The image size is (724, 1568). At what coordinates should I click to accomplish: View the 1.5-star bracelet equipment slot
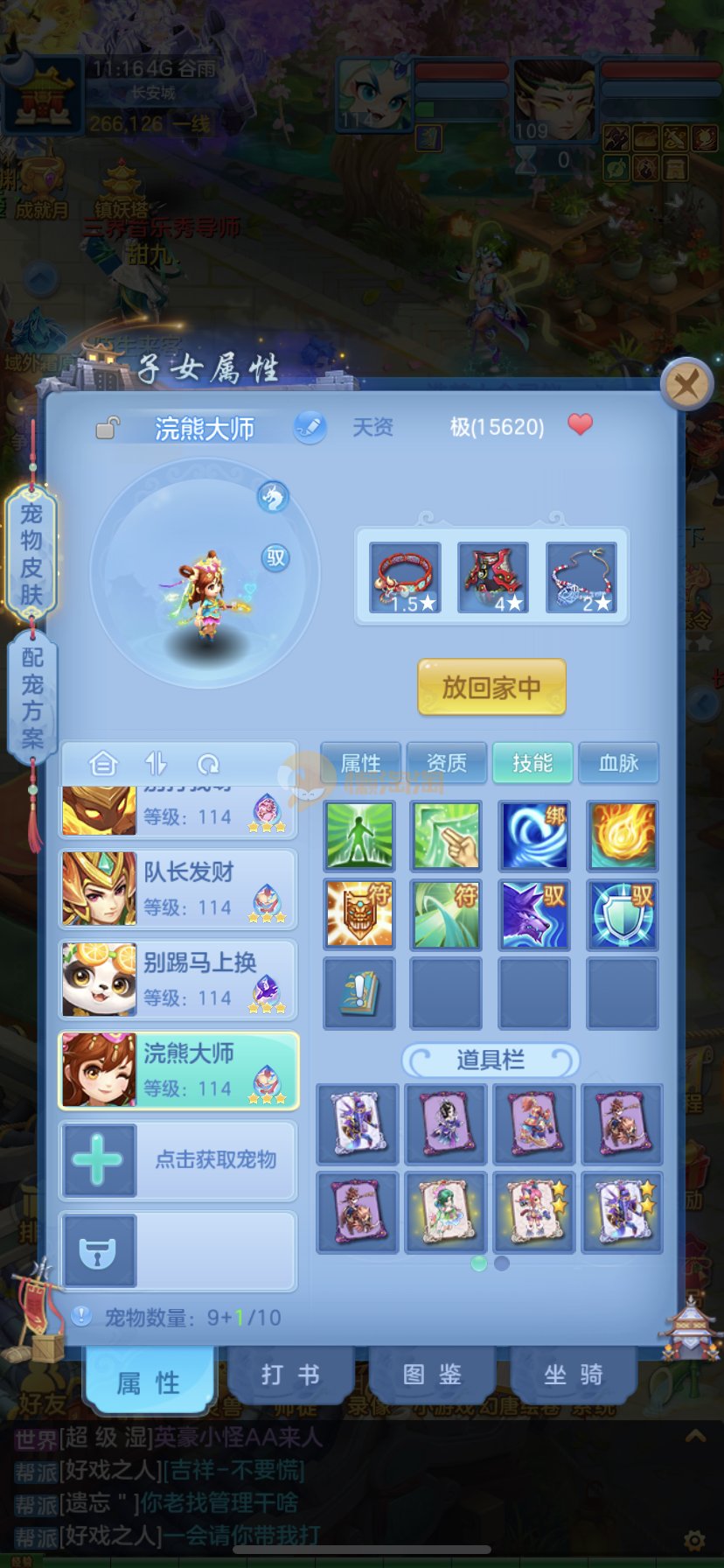click(x=405, y=577)
